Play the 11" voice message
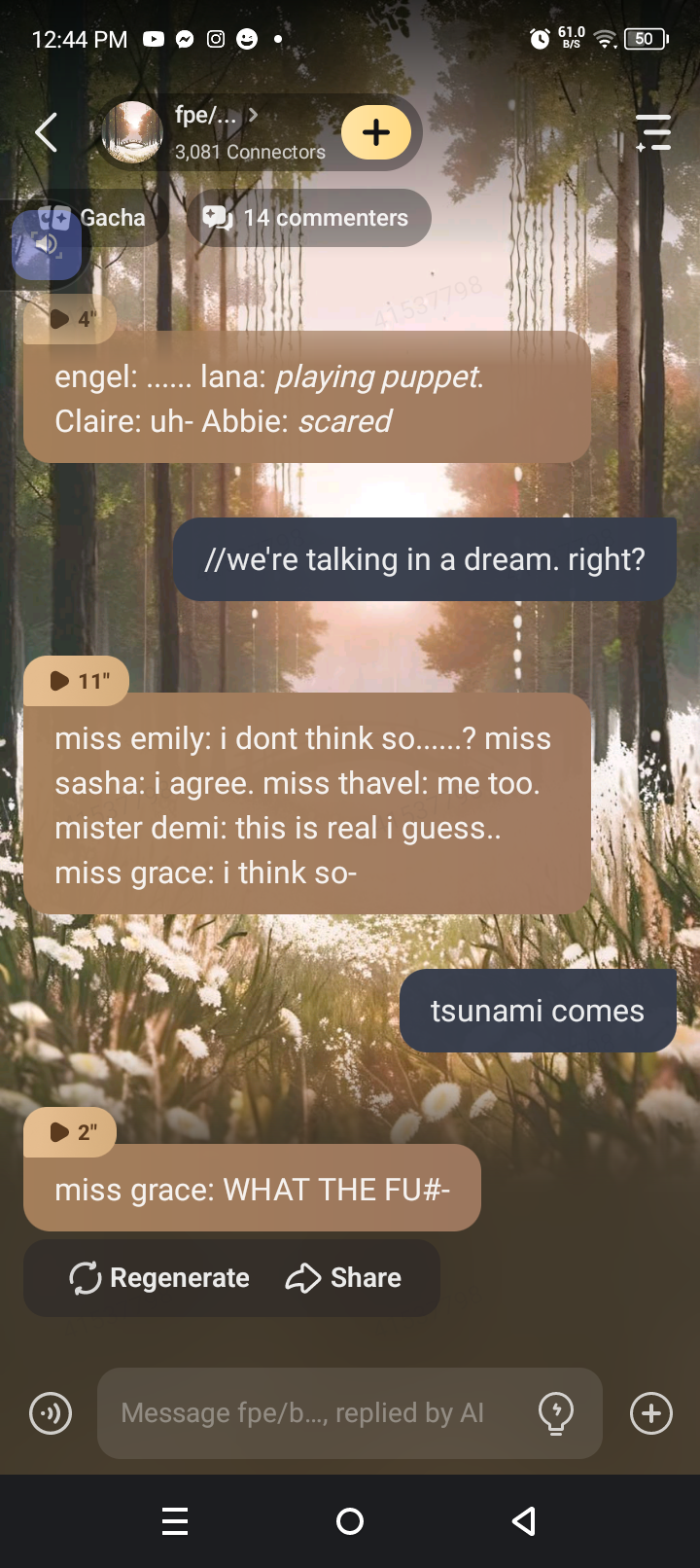 pos(78,681)
